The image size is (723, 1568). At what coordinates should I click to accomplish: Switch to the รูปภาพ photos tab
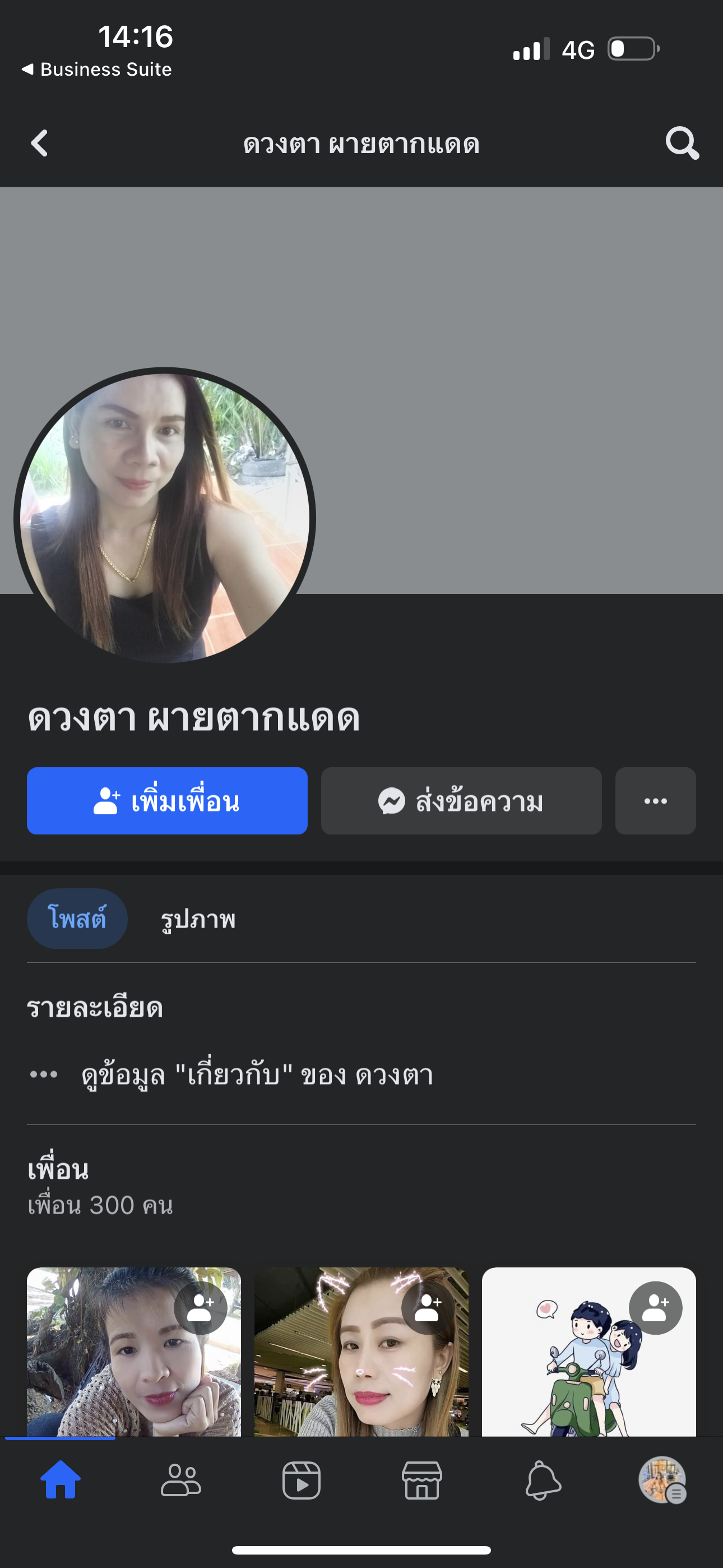click(198, 920)
